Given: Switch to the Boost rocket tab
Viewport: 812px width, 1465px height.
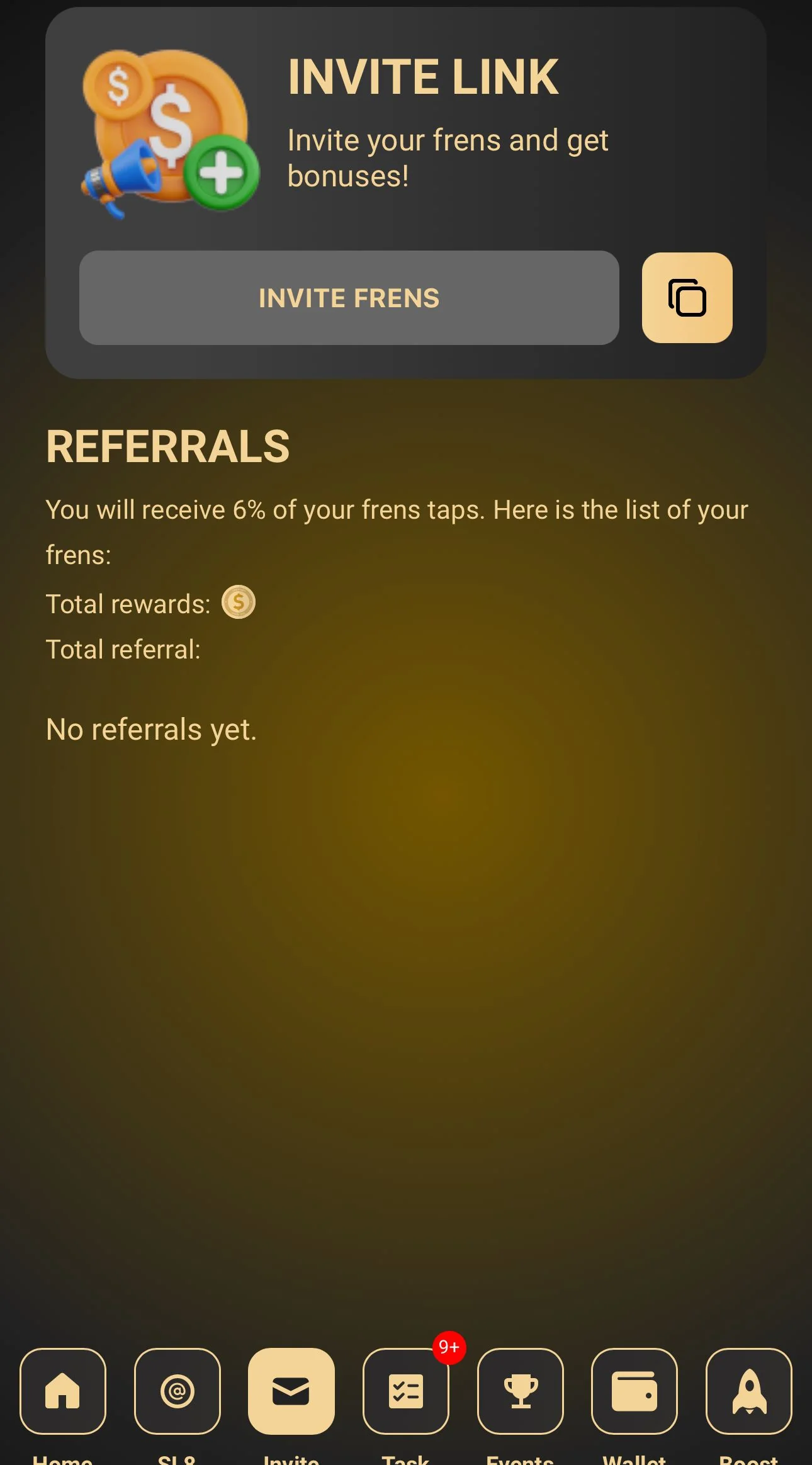Looking at the screenshot, I should pyautogui.click(x=749, y=1391).
